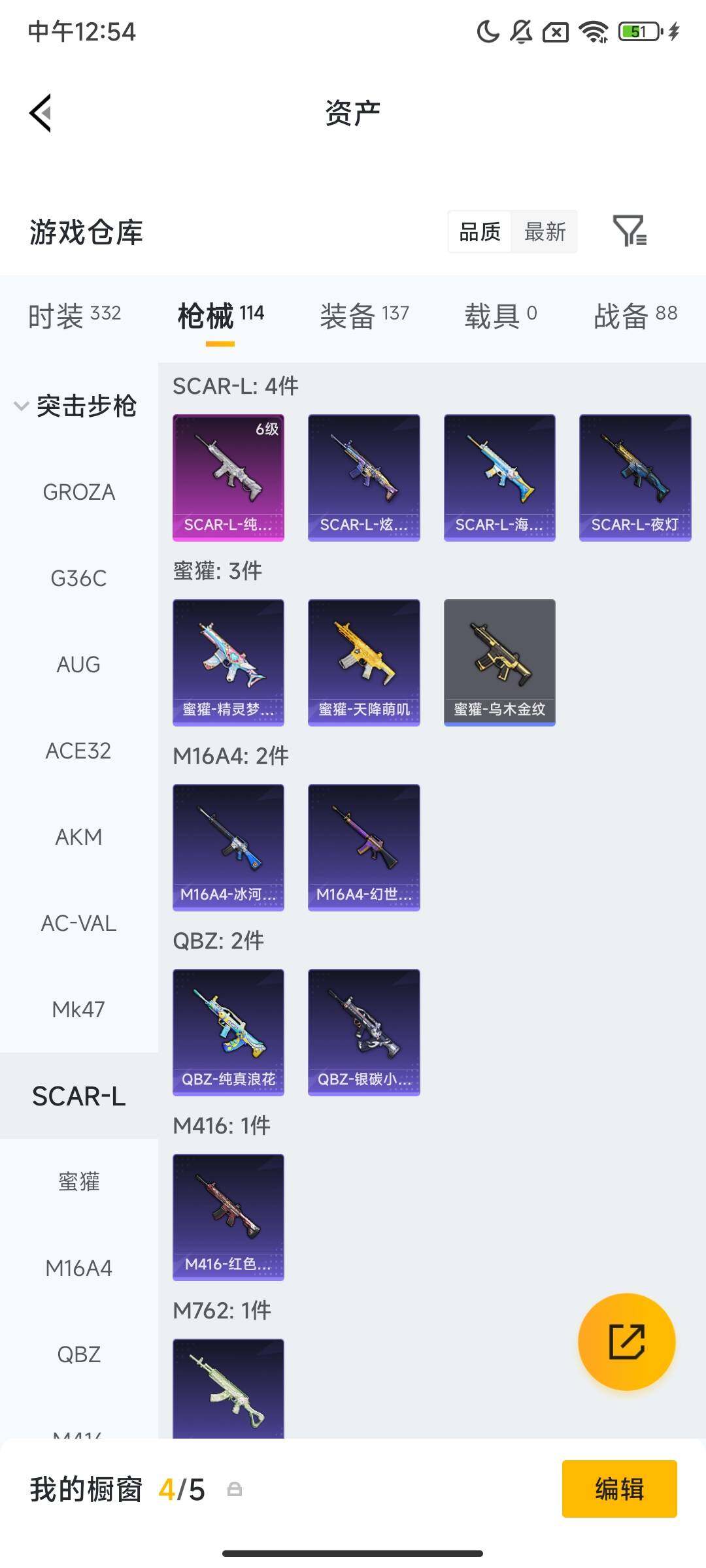Switch to the 装备 tab
The height and width of the screenshot is (1568, 706).
click(x=364, y=316)
